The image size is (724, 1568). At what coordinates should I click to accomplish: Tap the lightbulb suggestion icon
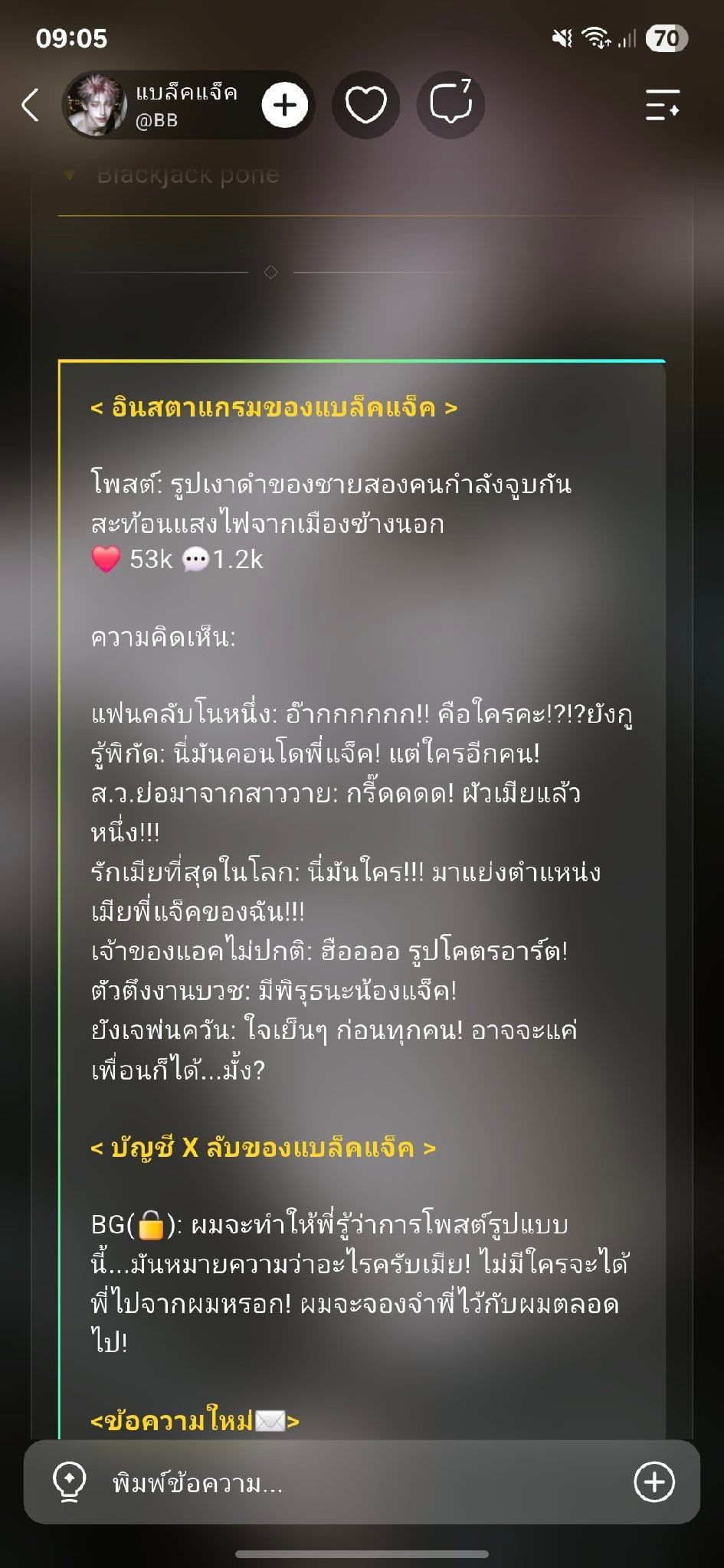tap(69, 1482)
